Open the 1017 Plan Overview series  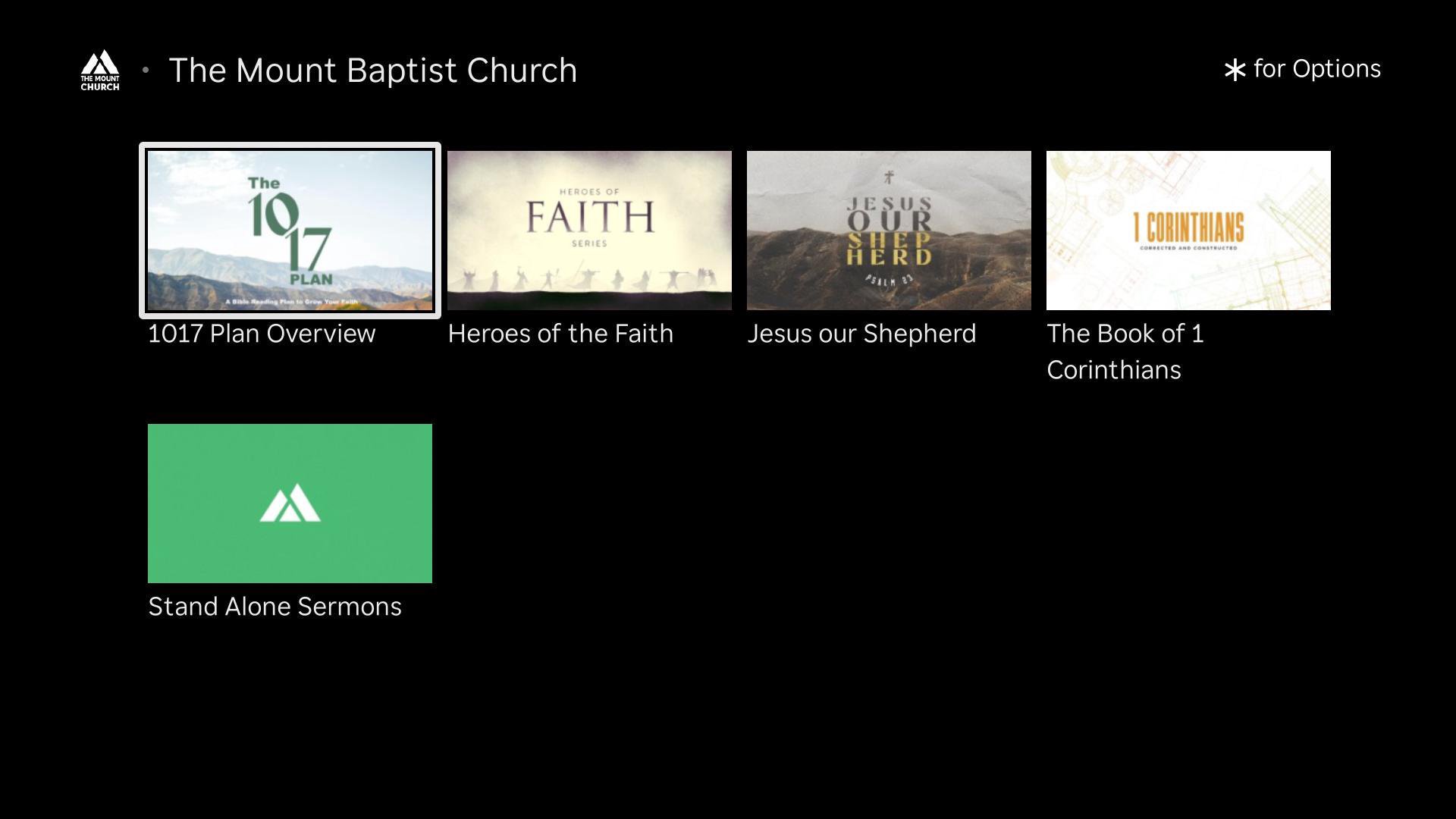point(290,231)
